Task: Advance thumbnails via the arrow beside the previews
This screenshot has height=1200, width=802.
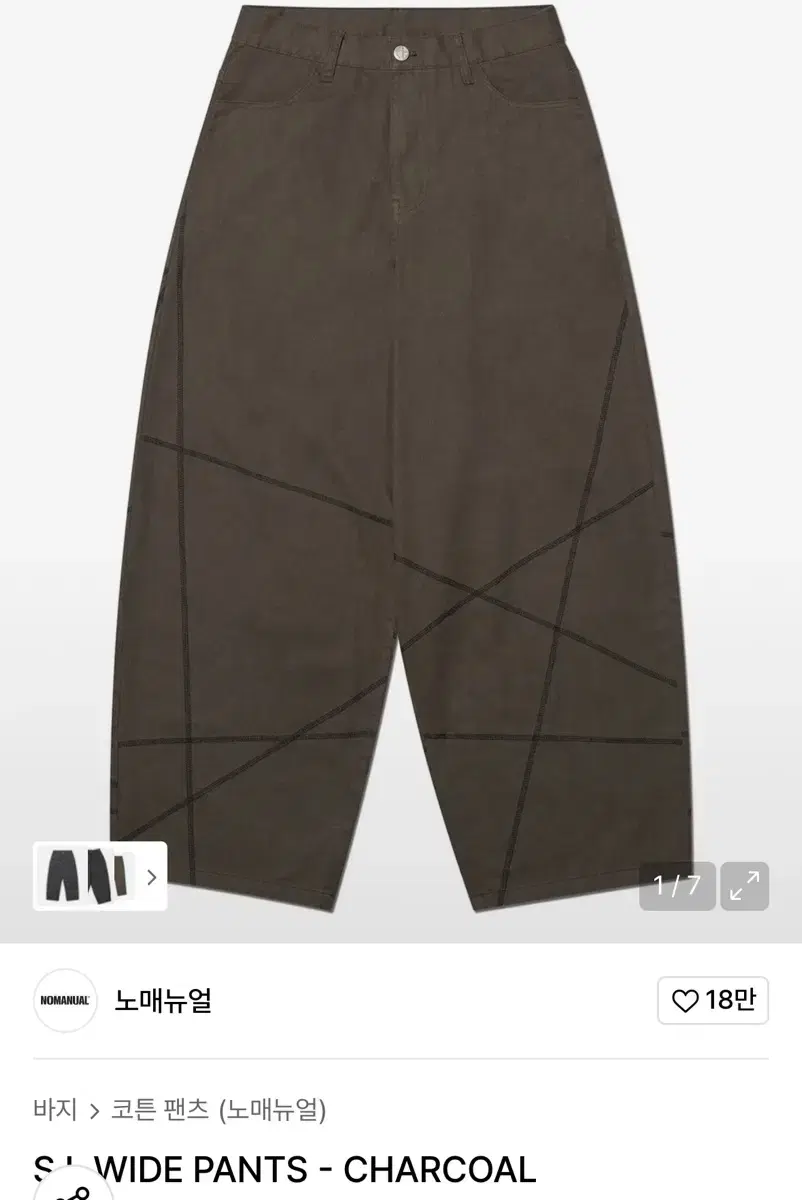Action: point(152,878)
